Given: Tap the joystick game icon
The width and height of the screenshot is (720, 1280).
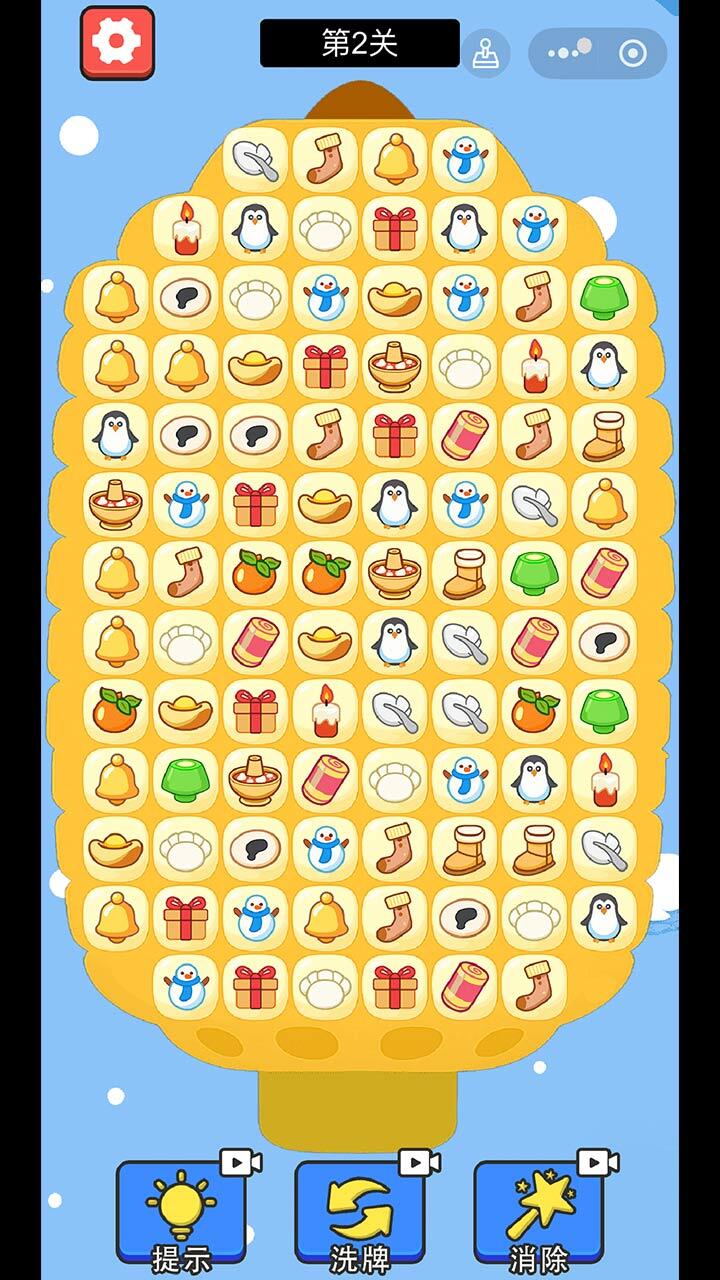Looking at the screenshot, I should (486, 52).
